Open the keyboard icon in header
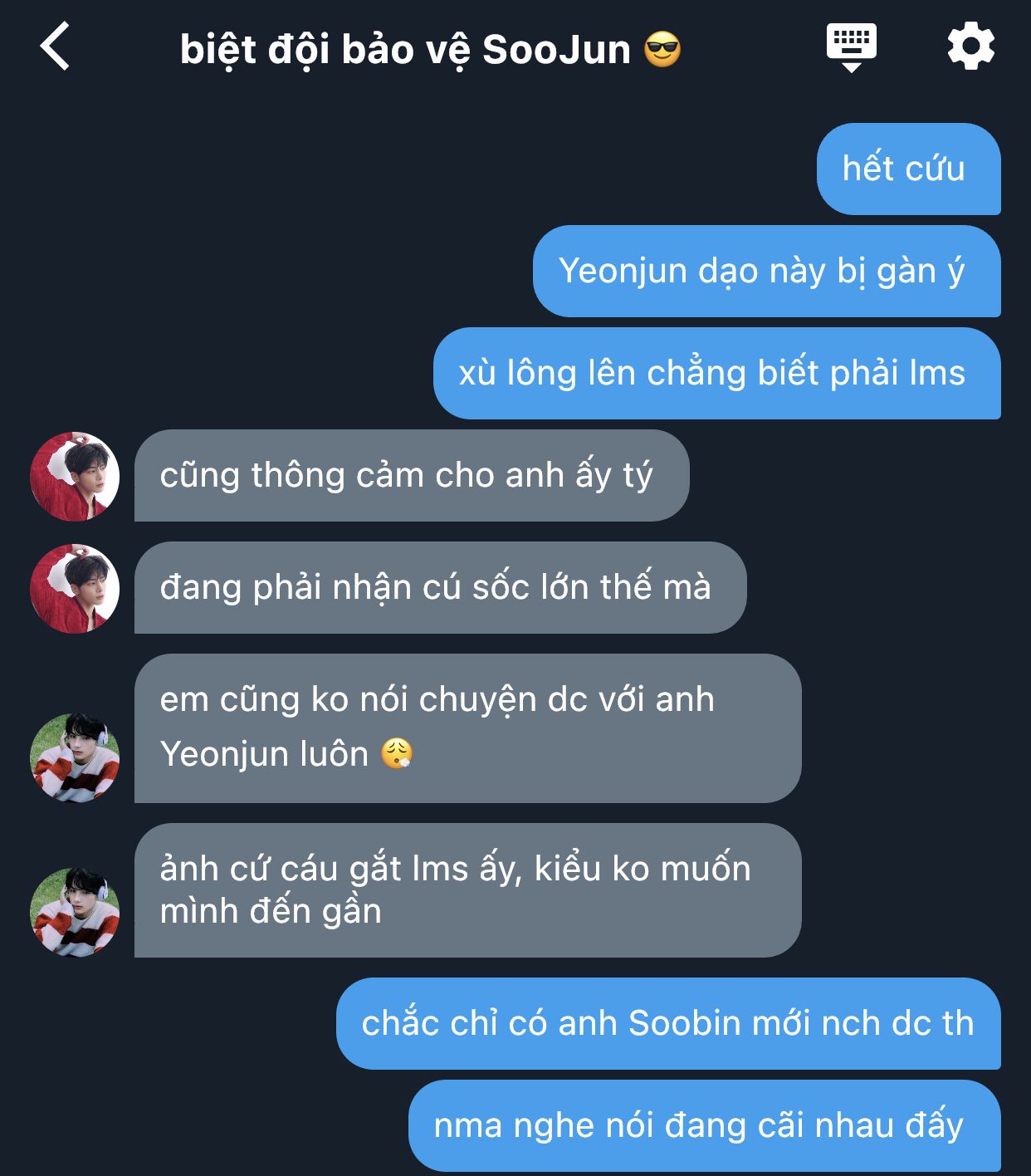This screenshot has height=1176, width=1031. 851,47
